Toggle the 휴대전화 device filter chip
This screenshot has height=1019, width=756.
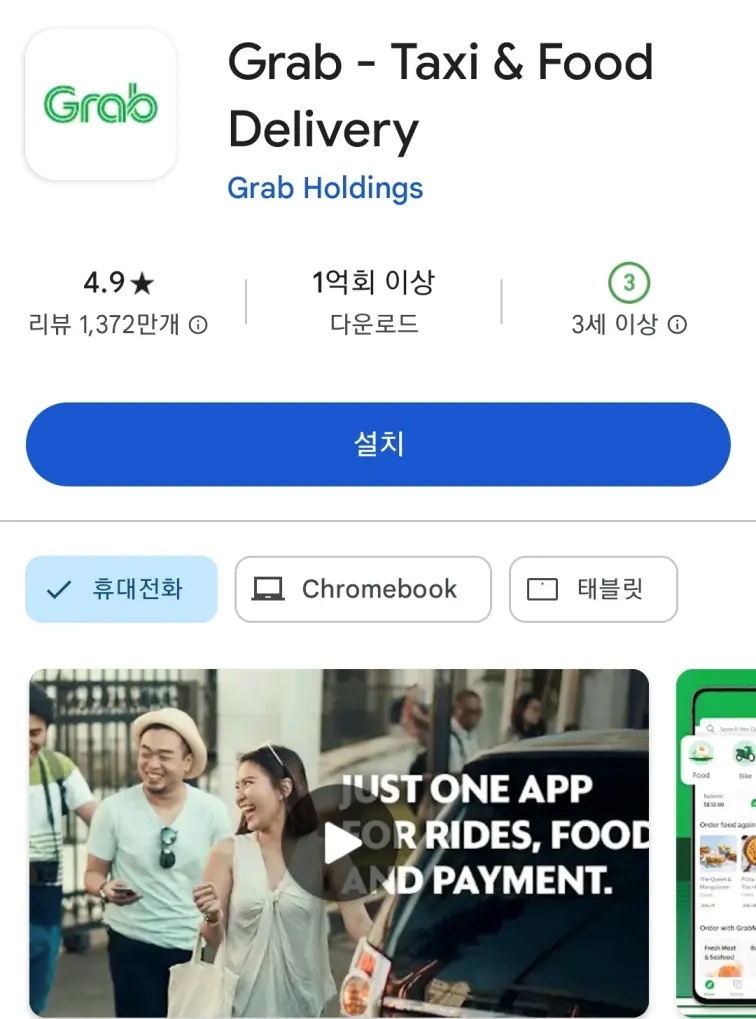(x=120, y=589)
